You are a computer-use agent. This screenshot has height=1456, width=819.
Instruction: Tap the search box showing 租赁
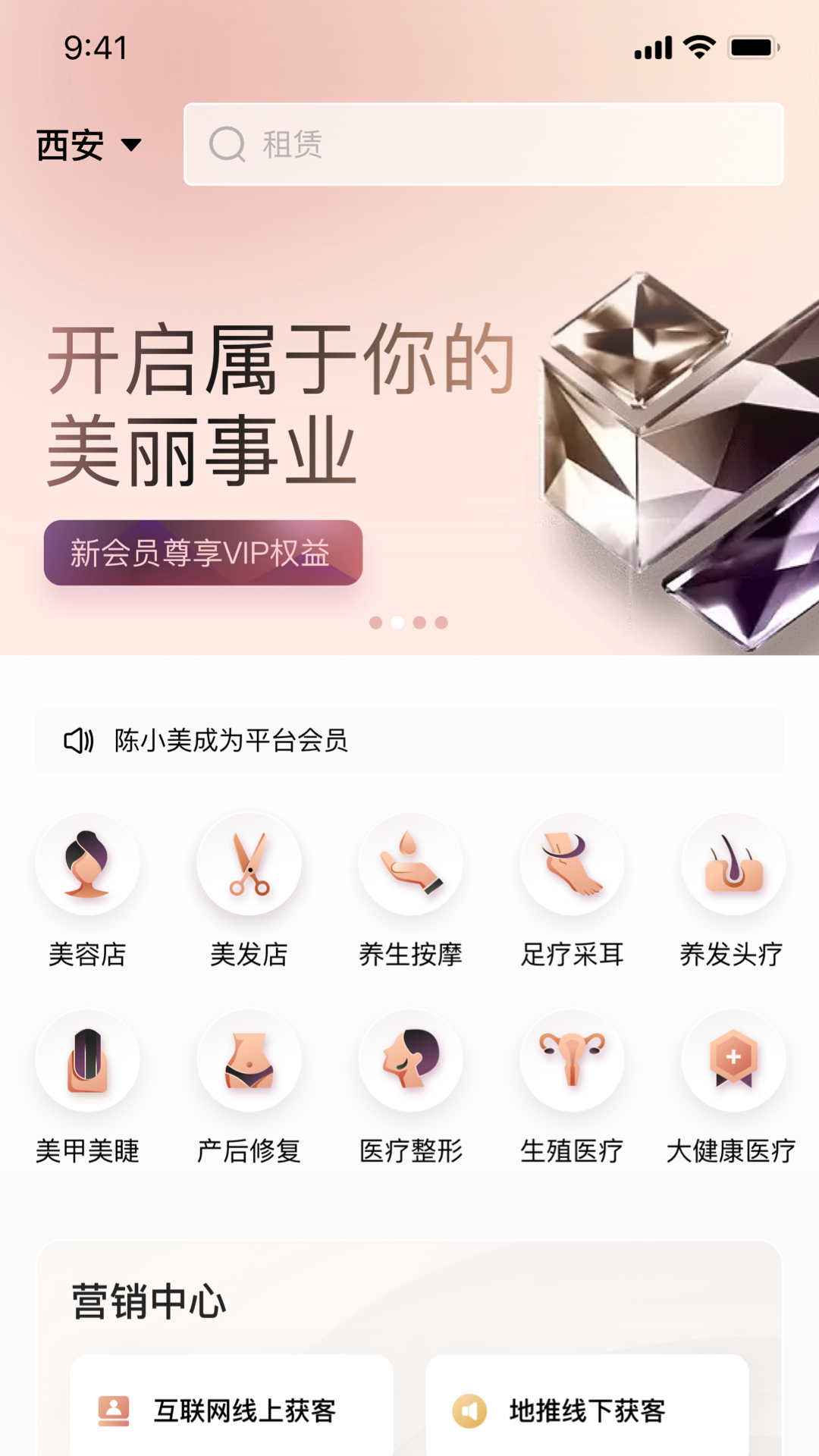483,144
